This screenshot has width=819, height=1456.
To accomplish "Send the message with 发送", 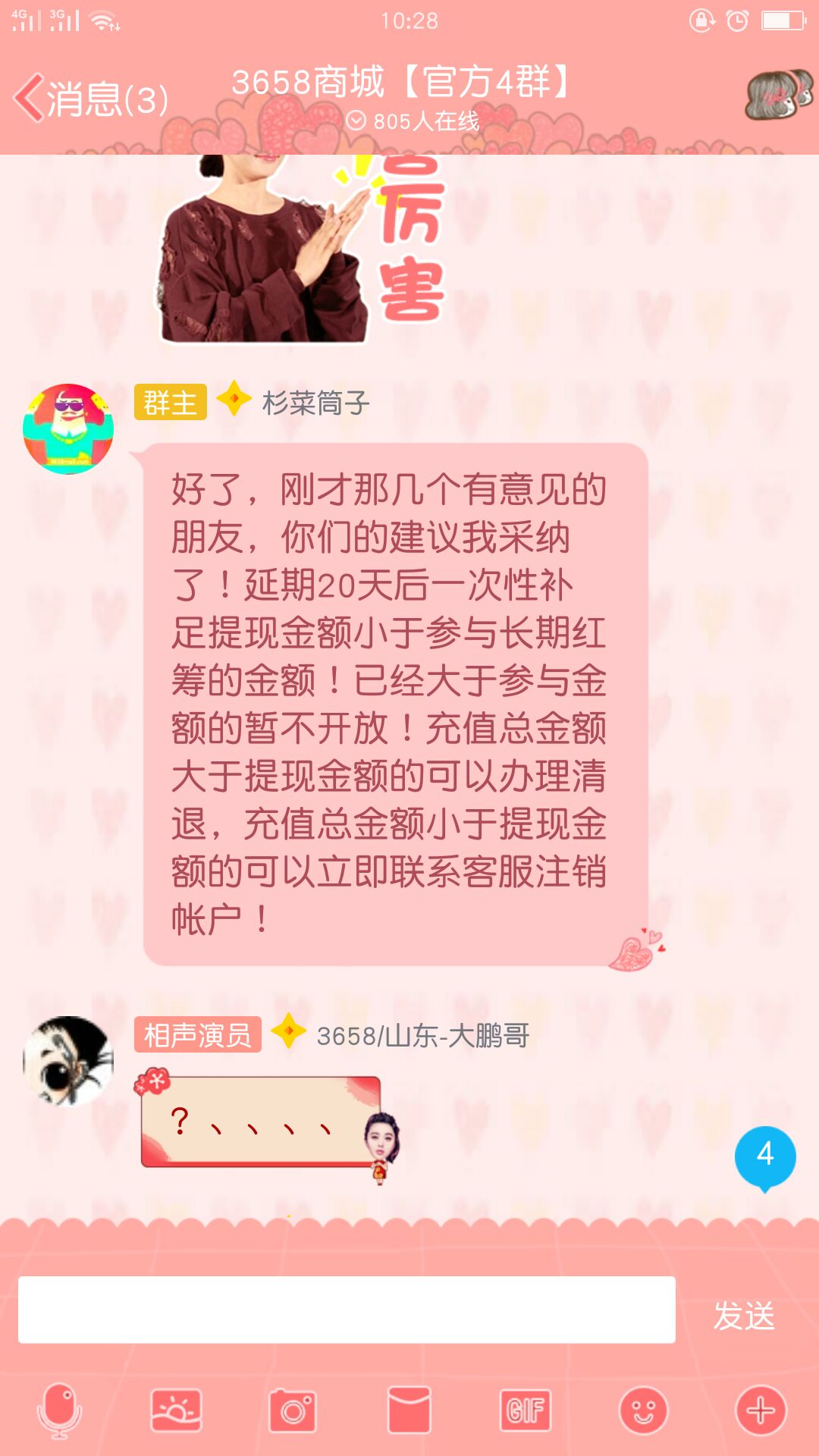I will (743, 1316).
